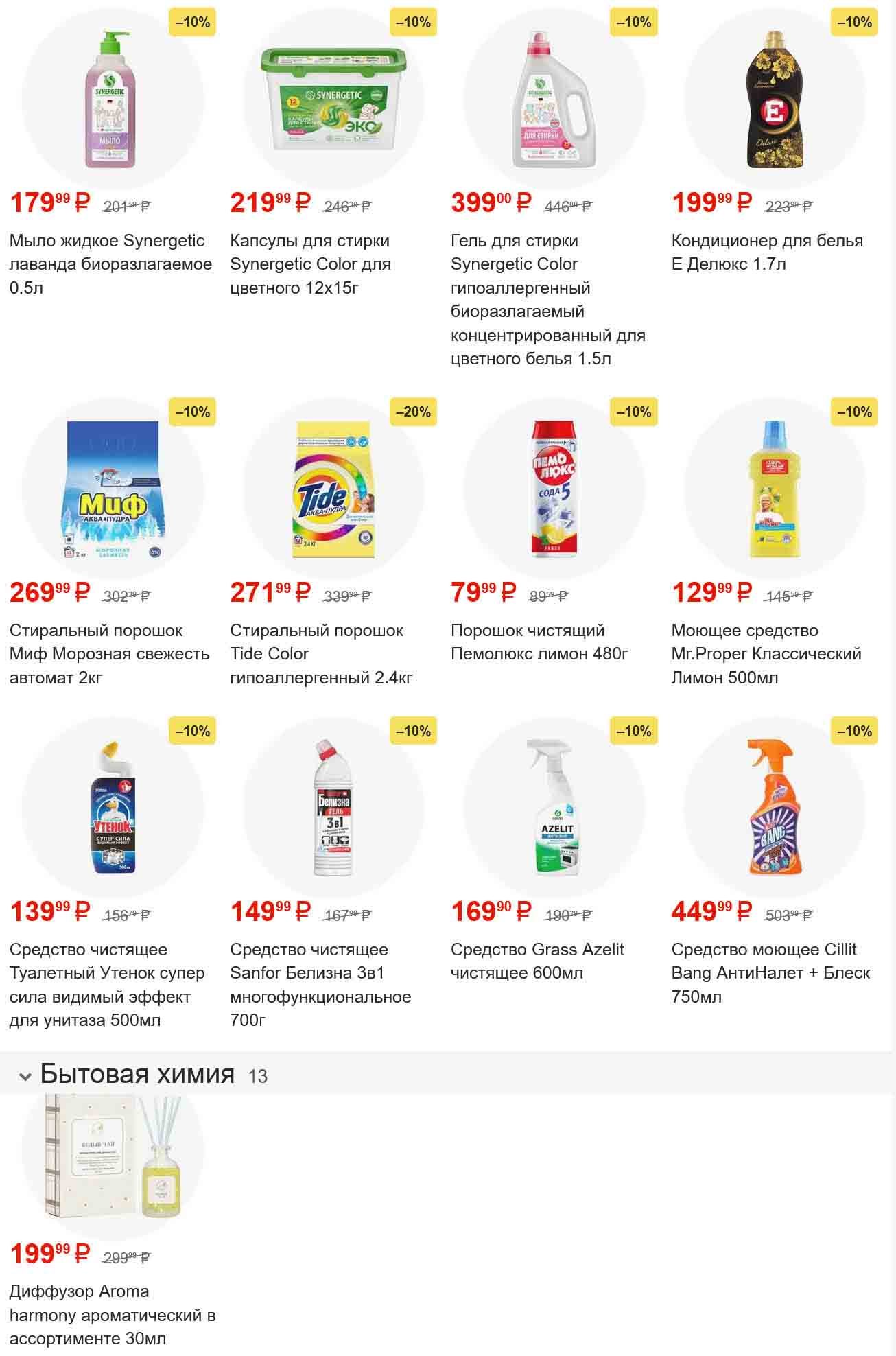The height and width of the screenshot is (1356, 896).
Task: Open Туалетный Утенок супер сила product
Action: point(107,984)
